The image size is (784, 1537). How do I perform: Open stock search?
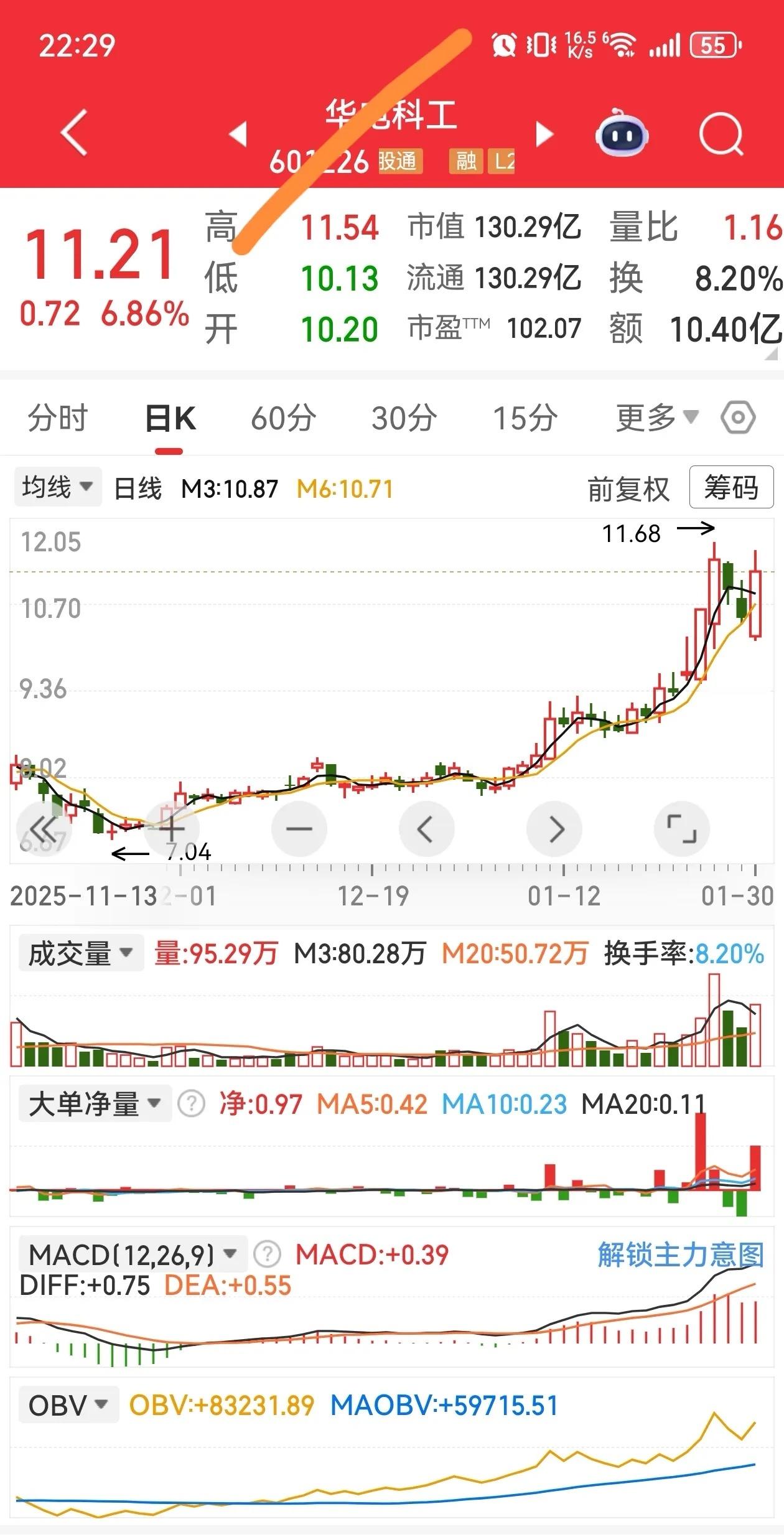pyautogui.click(x=721, y=134)
